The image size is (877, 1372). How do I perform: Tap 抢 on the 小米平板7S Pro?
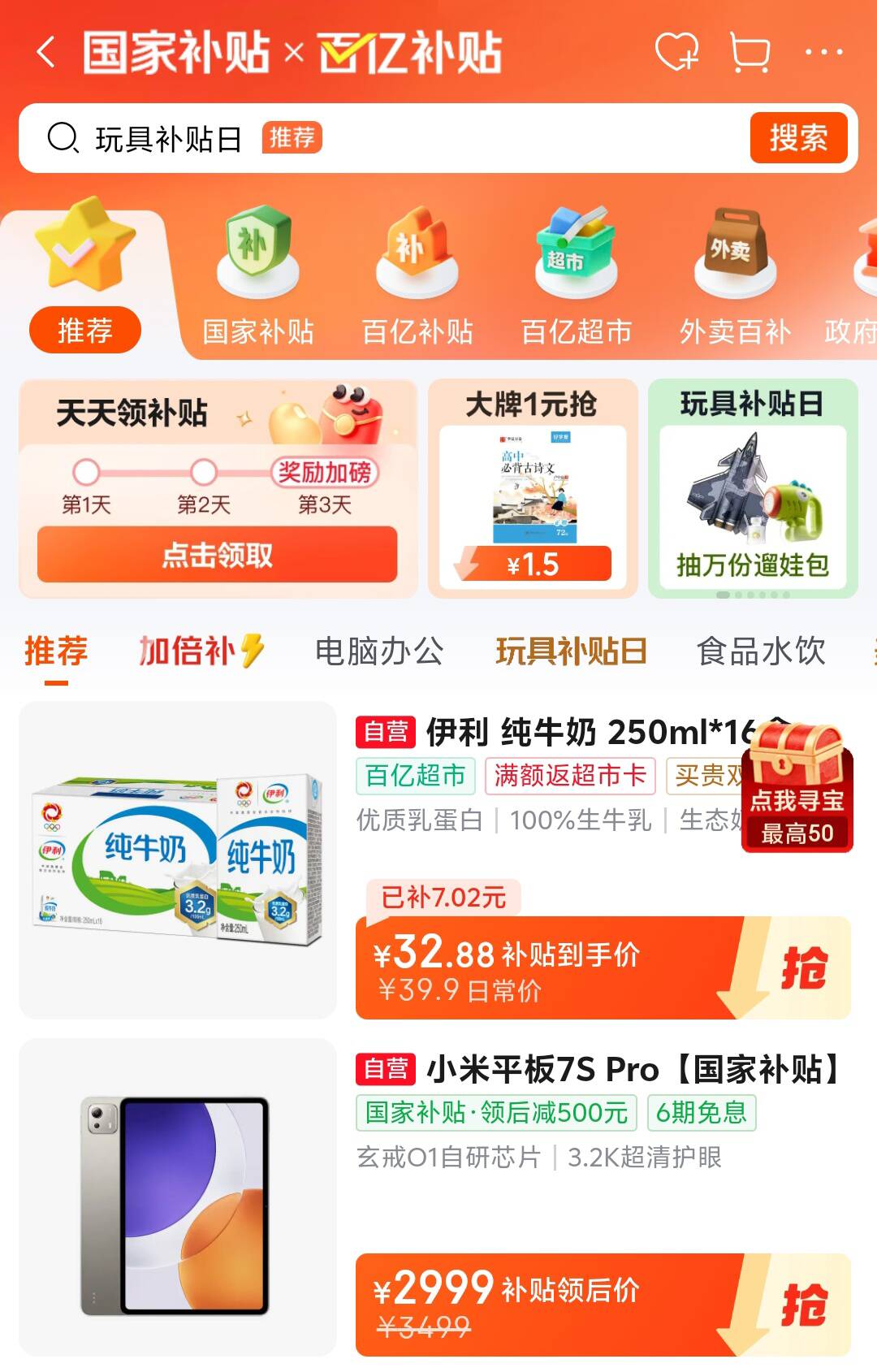tap(804, 1305)
